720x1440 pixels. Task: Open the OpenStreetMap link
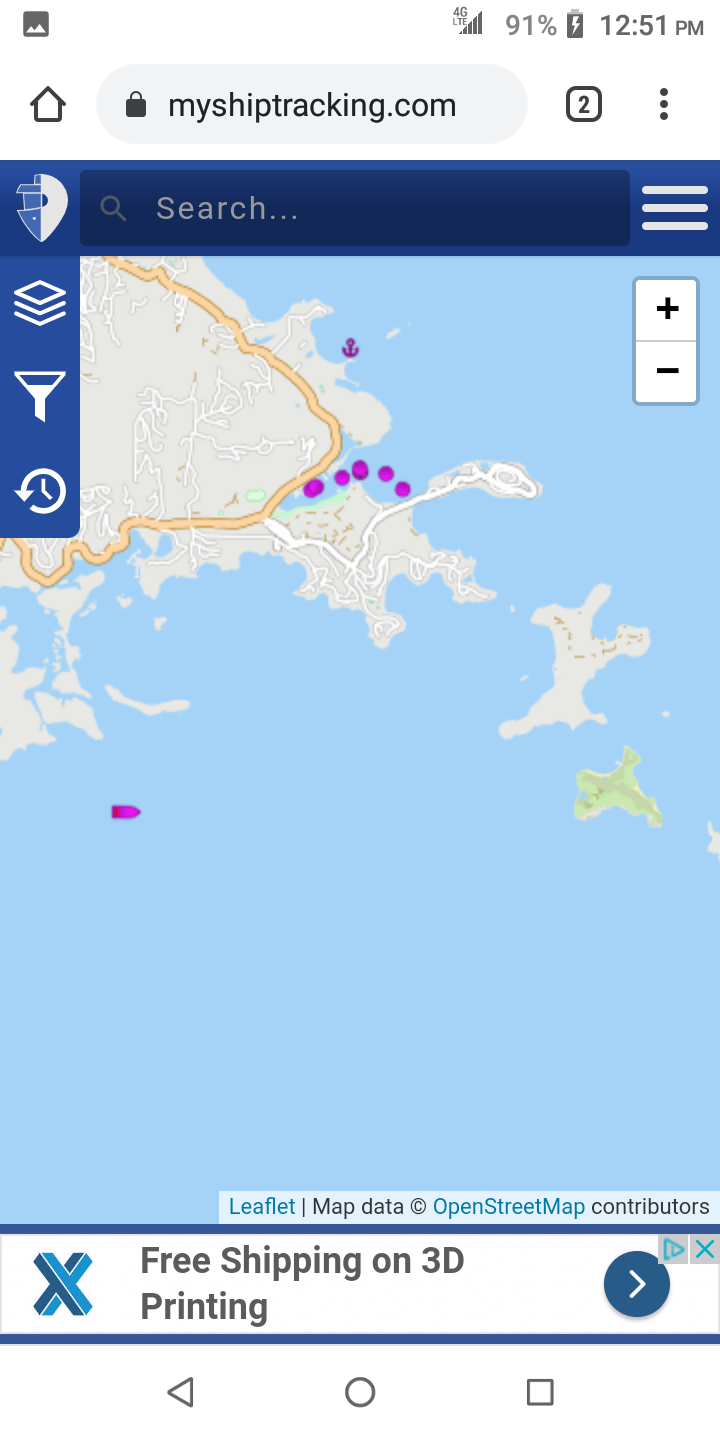(x=509, y=1206)
